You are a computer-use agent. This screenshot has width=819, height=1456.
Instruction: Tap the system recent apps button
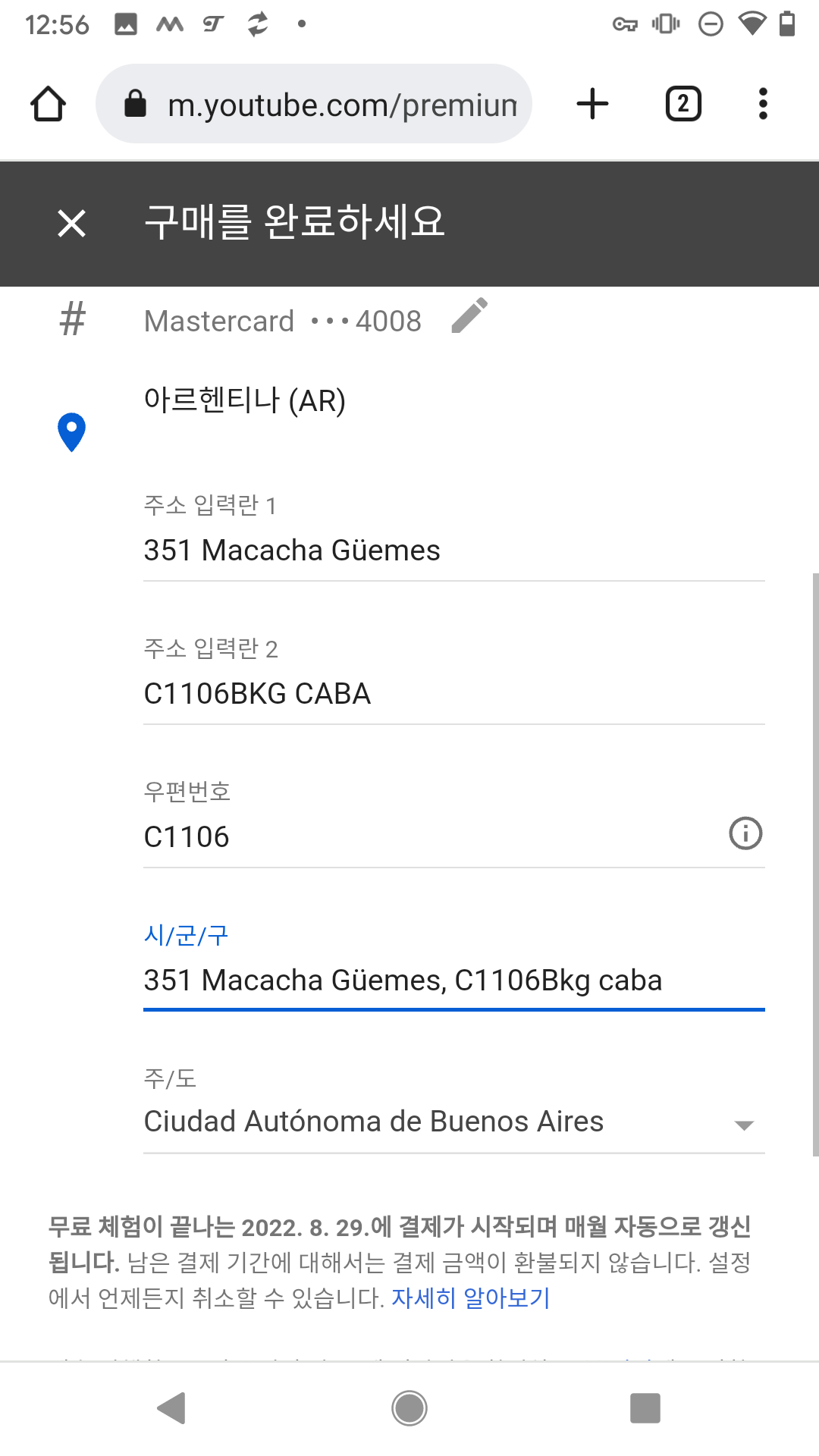tap(645, 1408)
